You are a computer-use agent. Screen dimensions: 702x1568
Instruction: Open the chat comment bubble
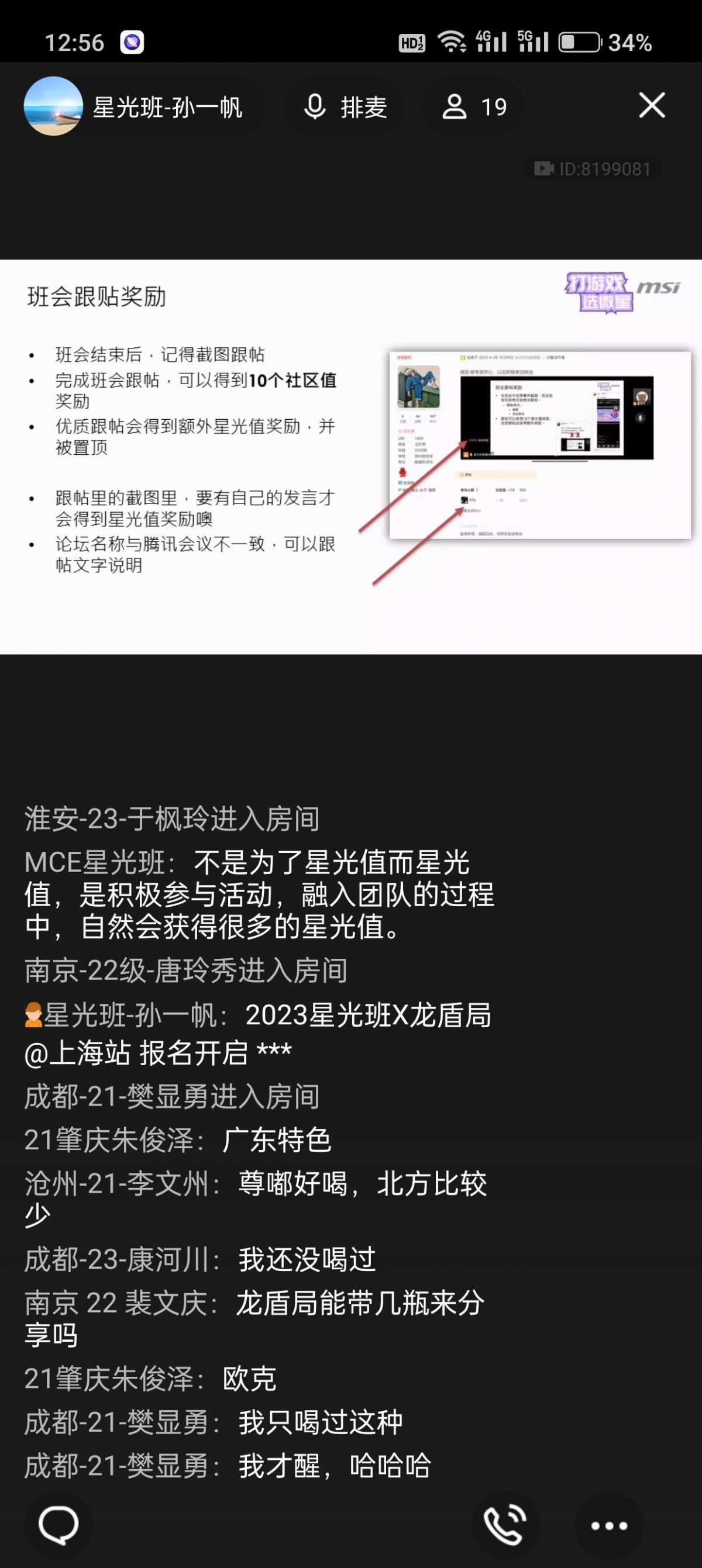click(x=58, y=1524)
